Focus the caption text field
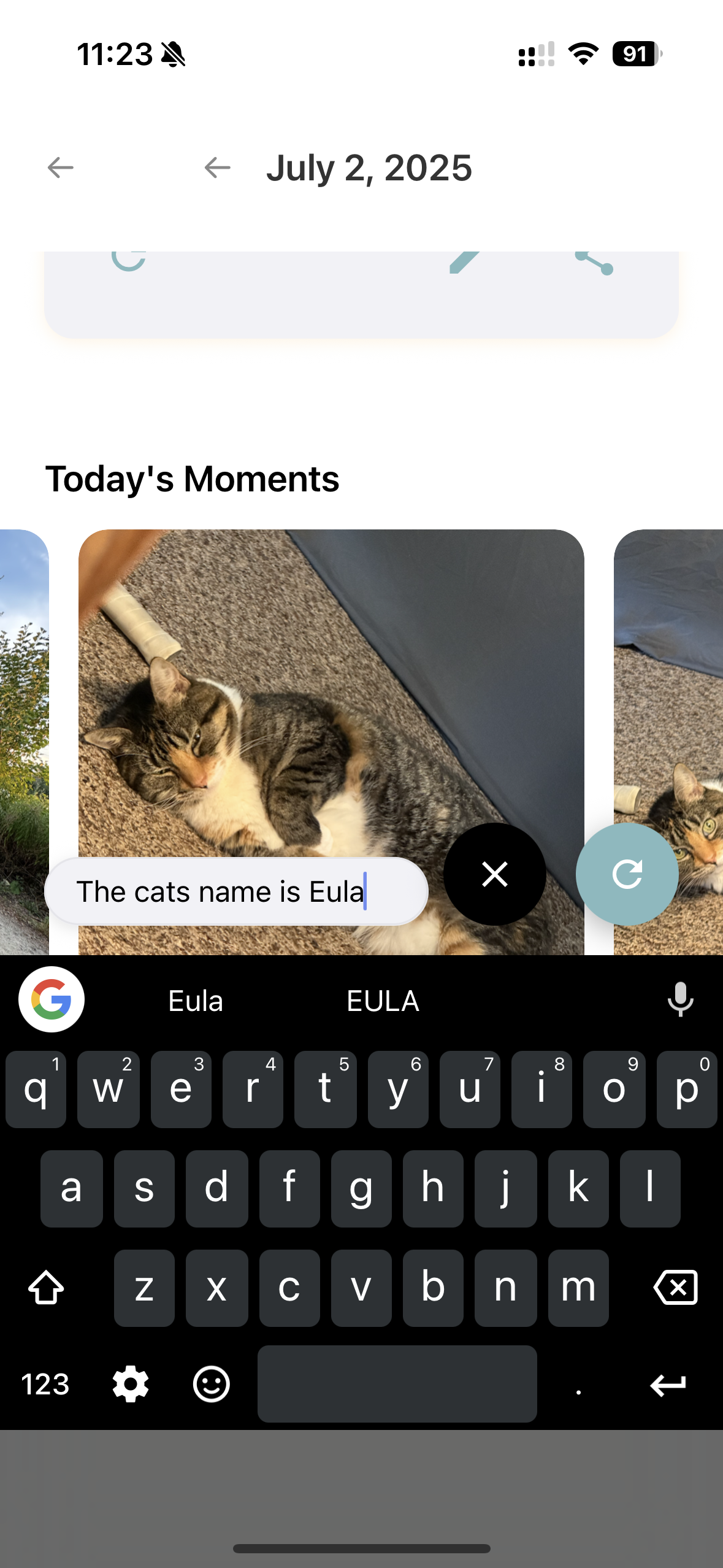This screenshot has height=1568, width=723. 236,891
